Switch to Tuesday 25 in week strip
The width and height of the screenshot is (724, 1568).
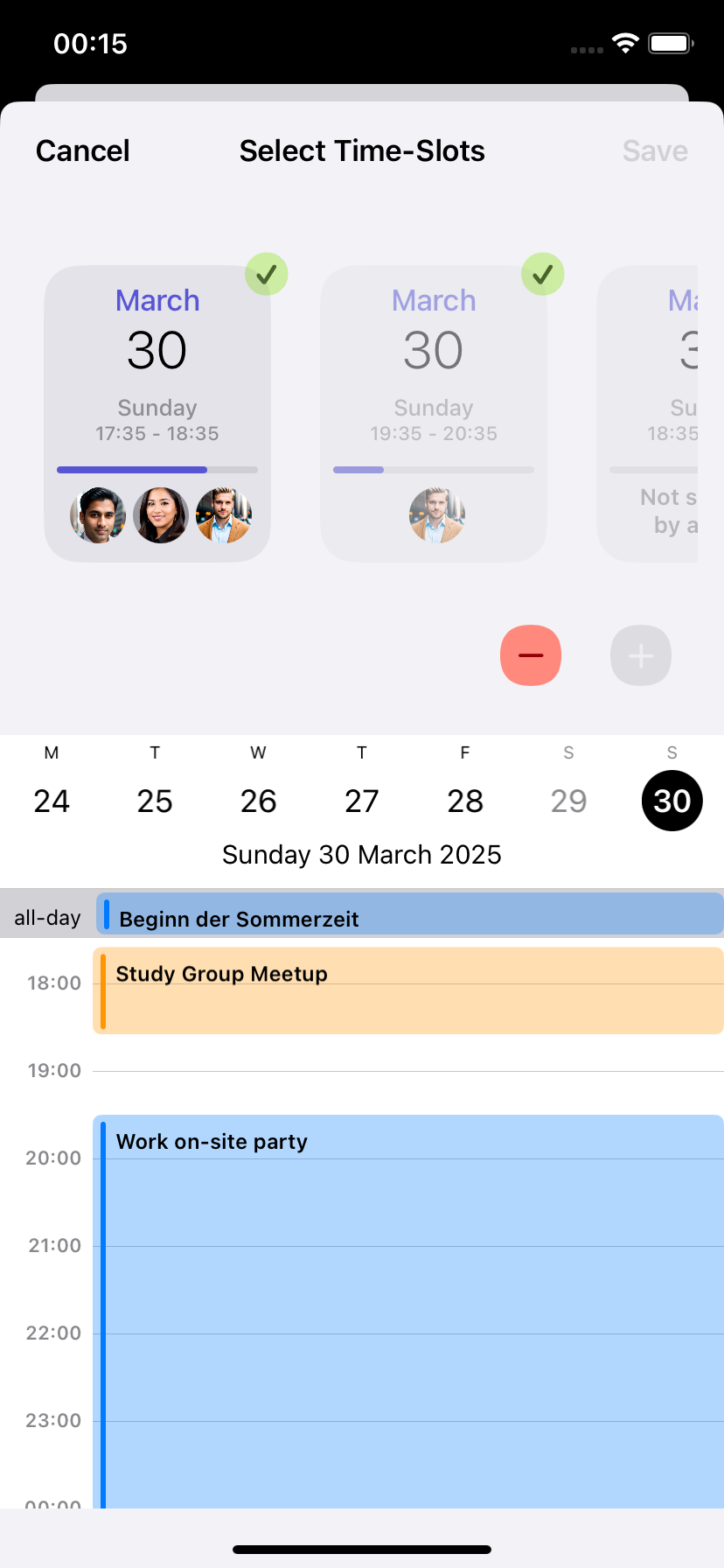pyautogui.click(x=155, y=800)
